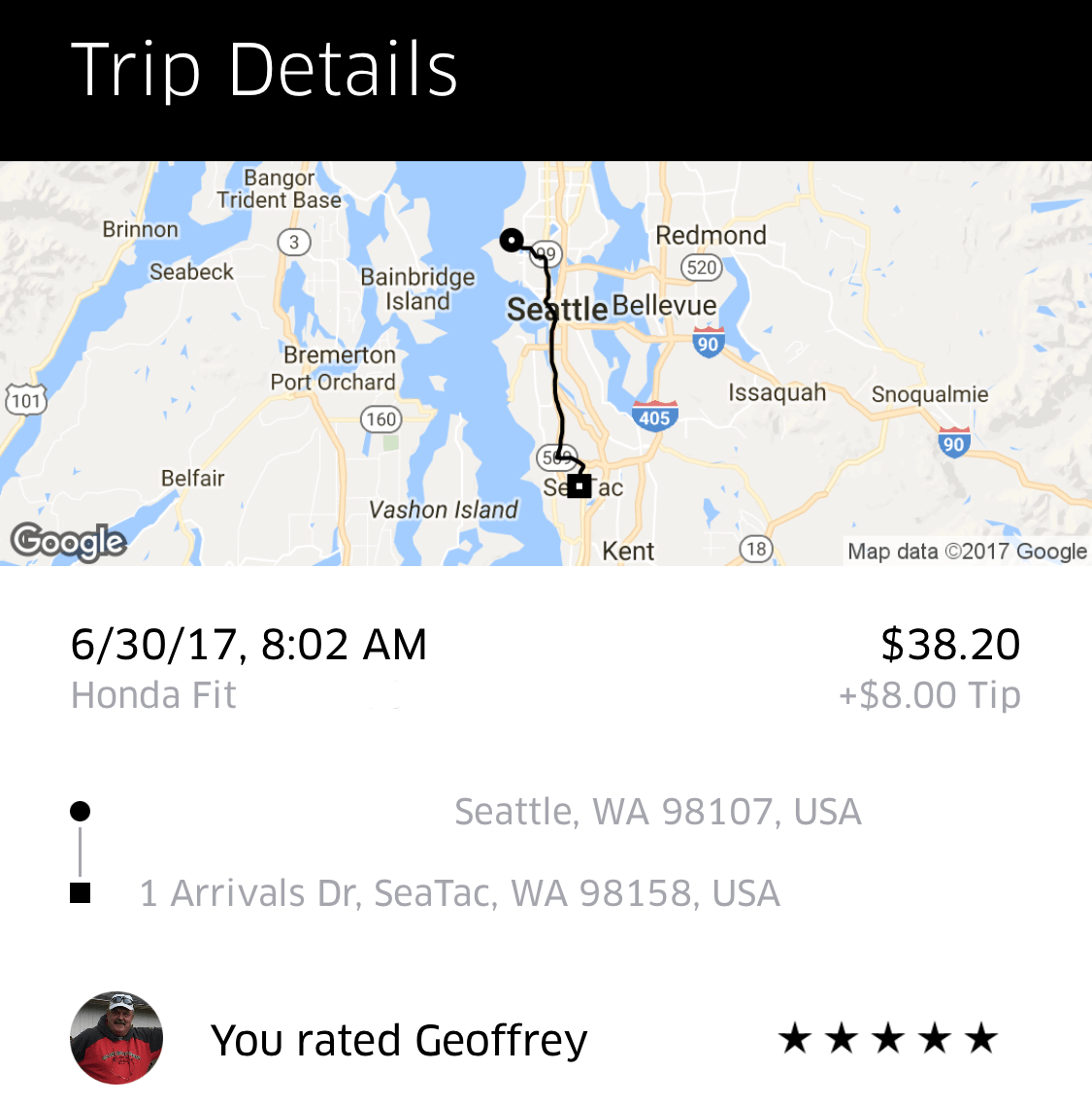Select the Route 520 shield near Redmond

[702, 265]
